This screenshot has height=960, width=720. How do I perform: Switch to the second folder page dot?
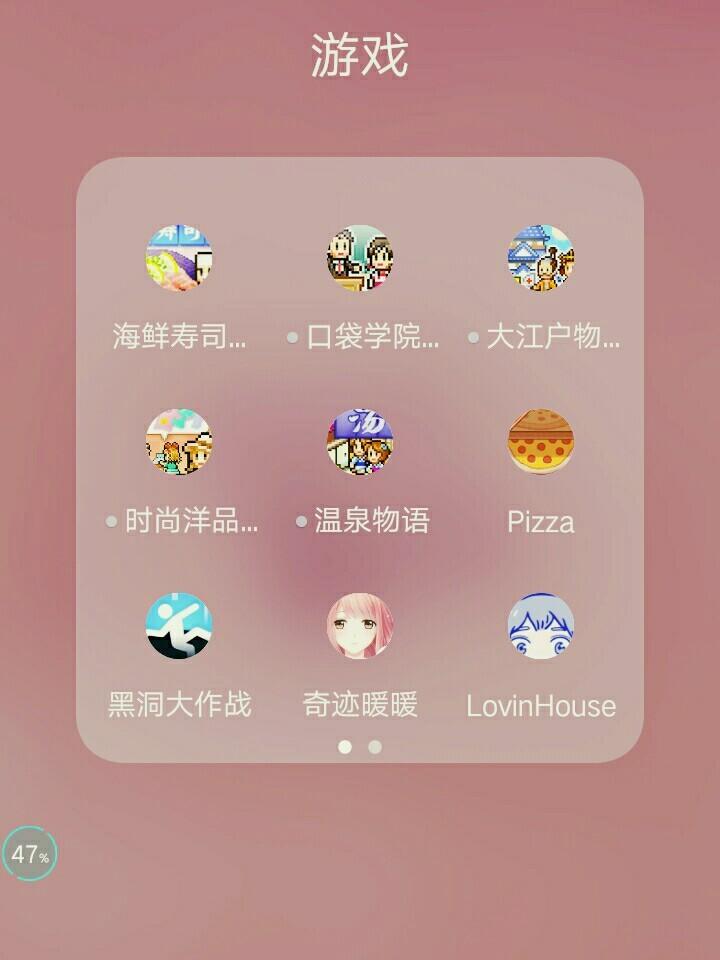tap(378, 745)
